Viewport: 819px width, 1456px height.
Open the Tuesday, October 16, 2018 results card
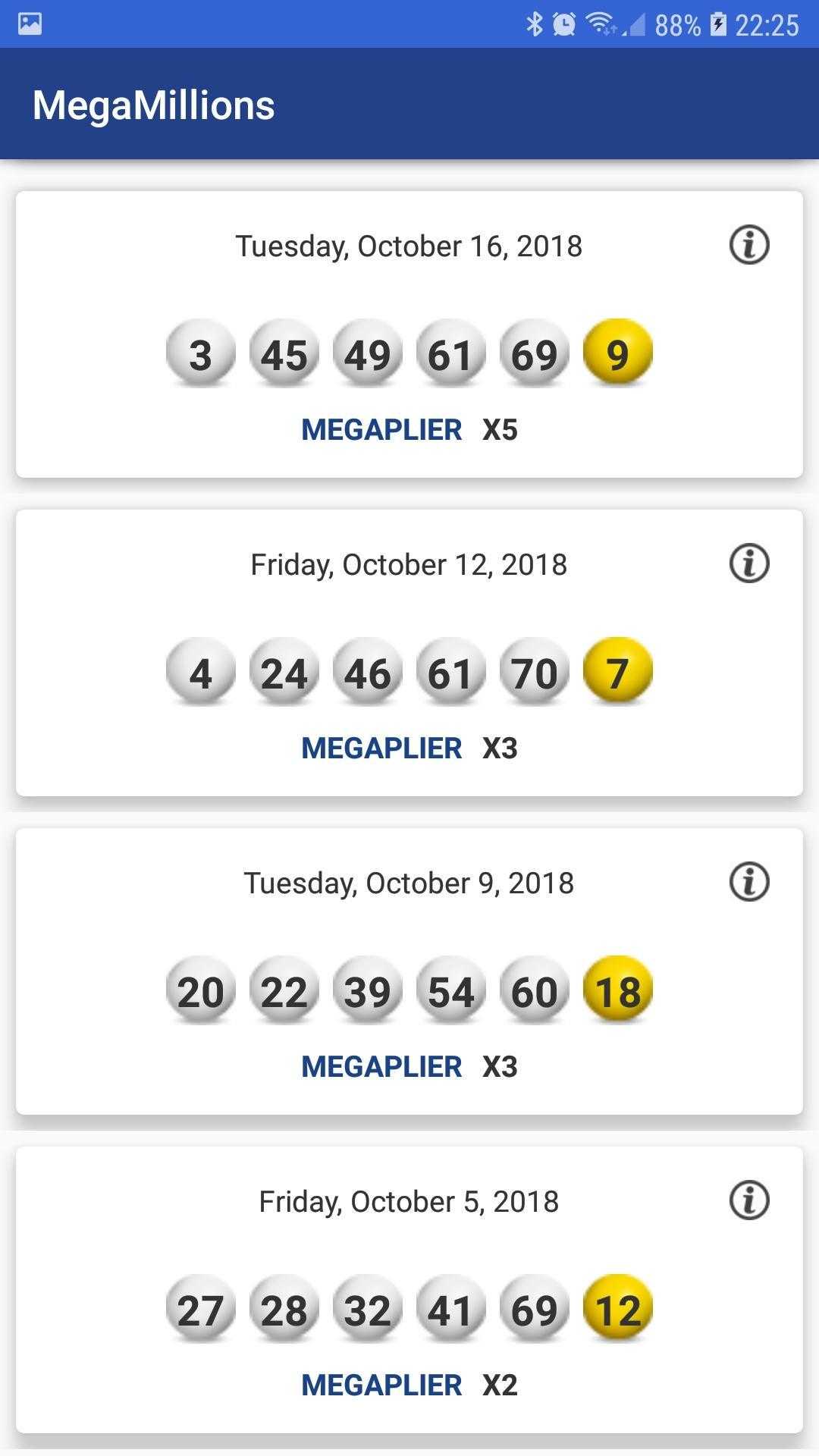tap(409, 334)
